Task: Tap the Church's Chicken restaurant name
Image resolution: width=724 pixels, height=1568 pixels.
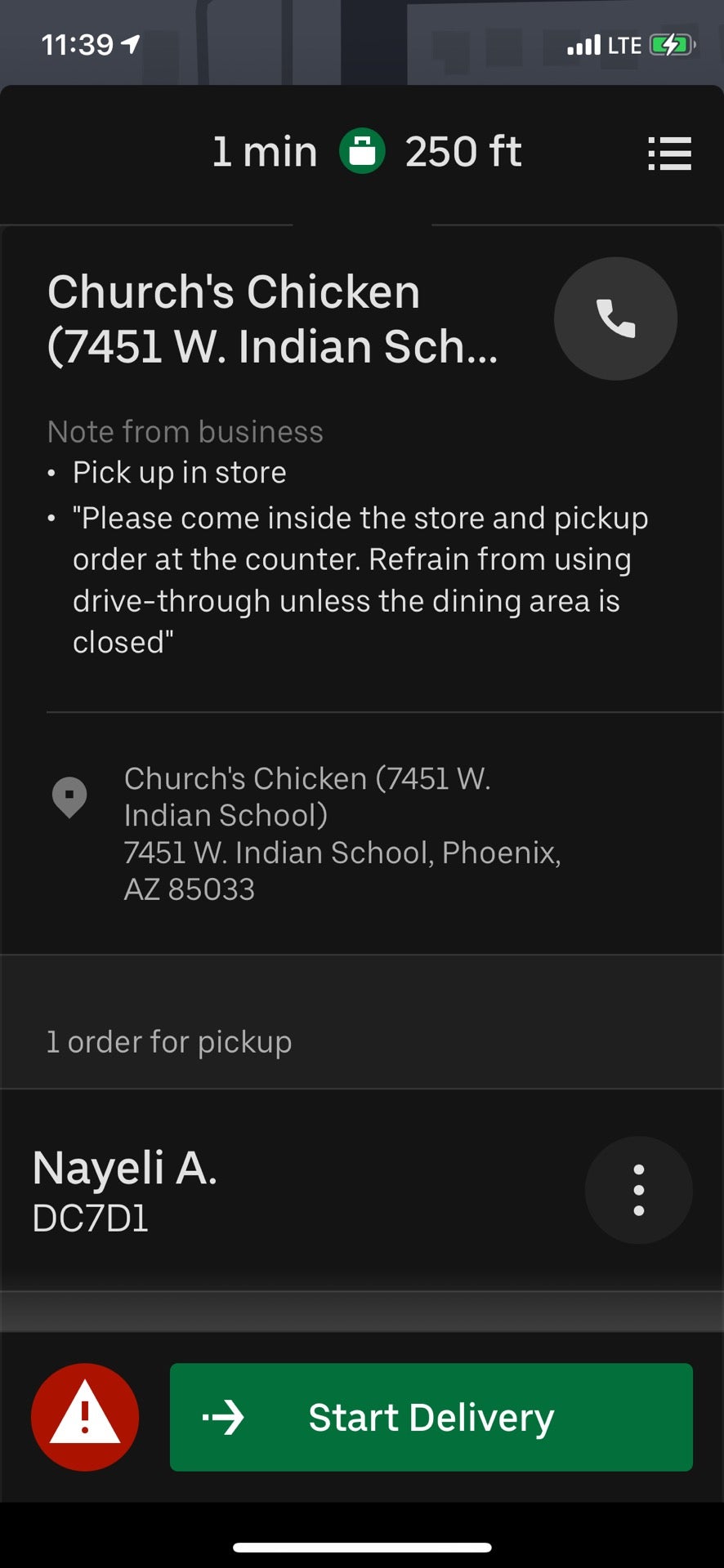Action: click(x=233, y=292)
